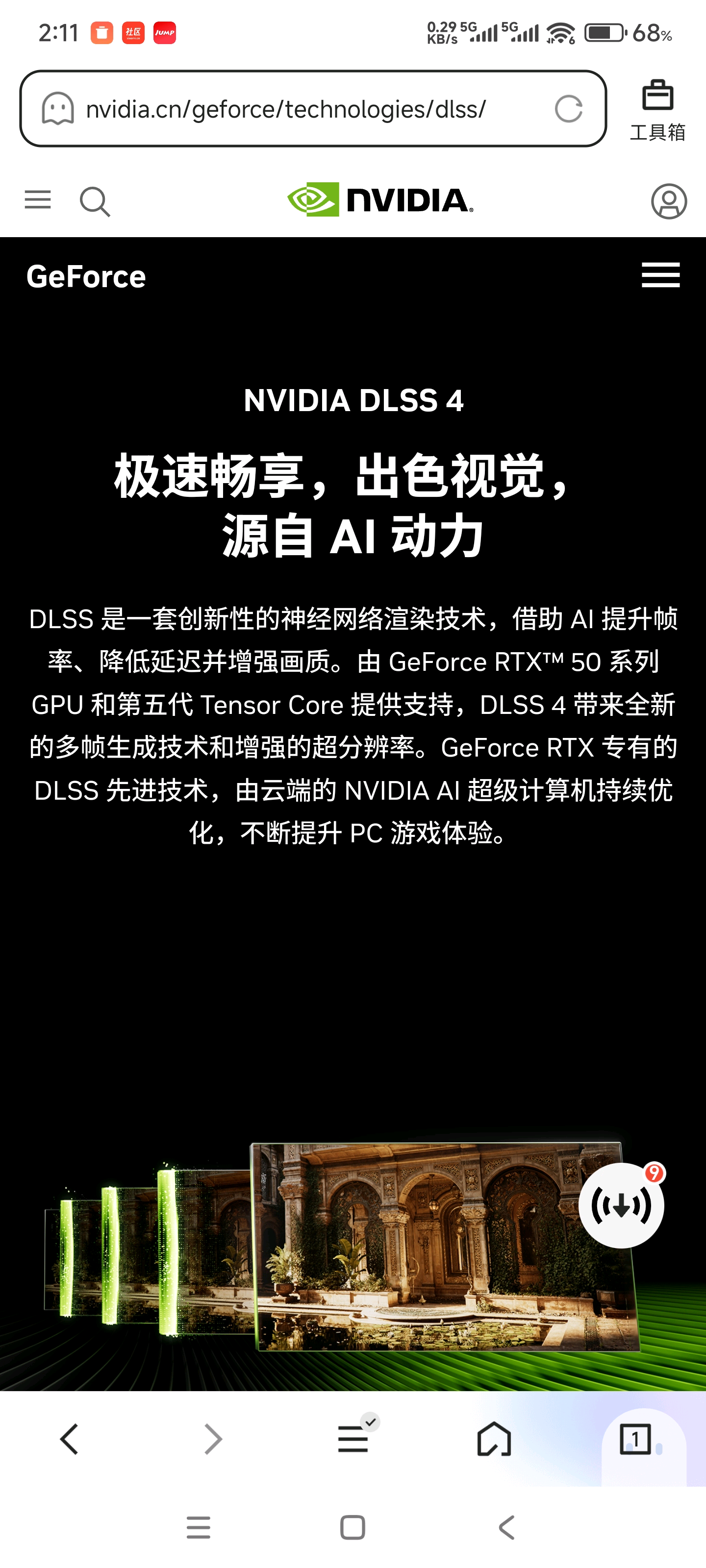This screenshot has width=706, height=1568.
Task: Expand the GeForce section menu
Action: point(660,276)
